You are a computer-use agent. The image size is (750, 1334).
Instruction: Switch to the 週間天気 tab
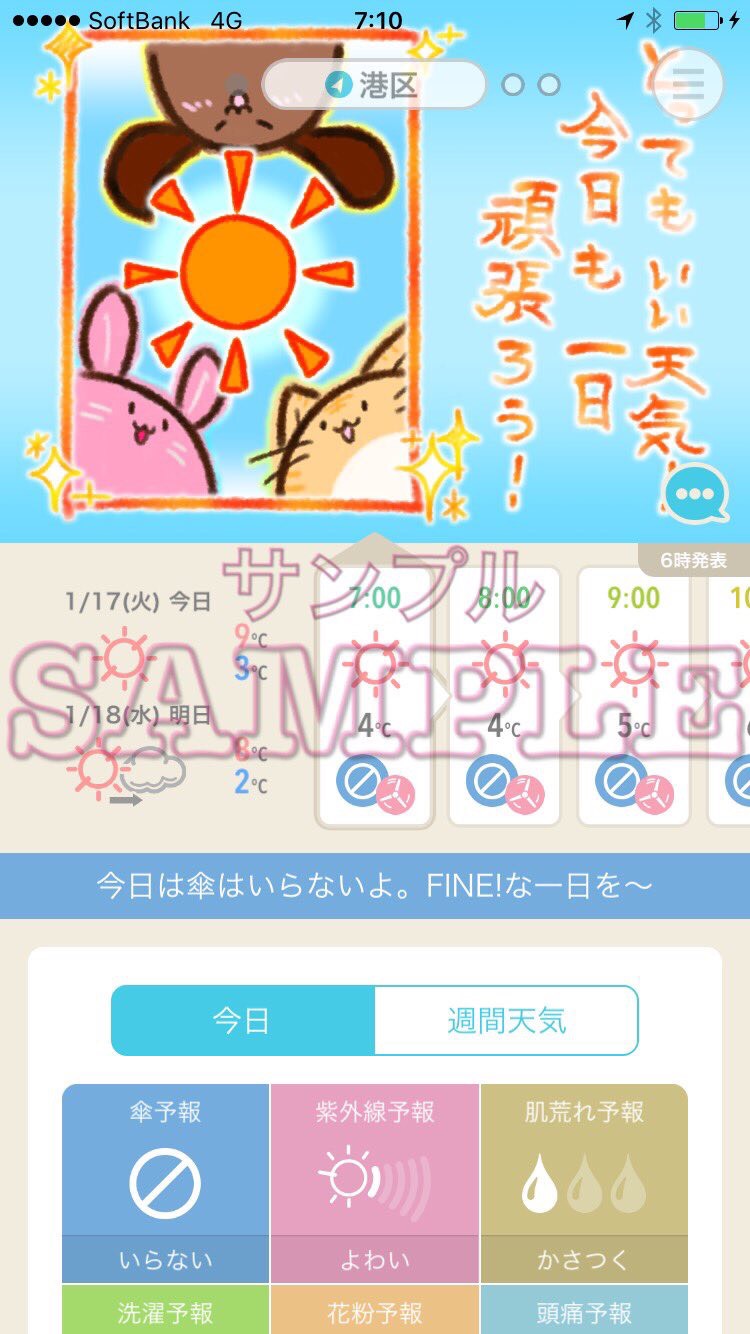click(x=506, y=1020)
